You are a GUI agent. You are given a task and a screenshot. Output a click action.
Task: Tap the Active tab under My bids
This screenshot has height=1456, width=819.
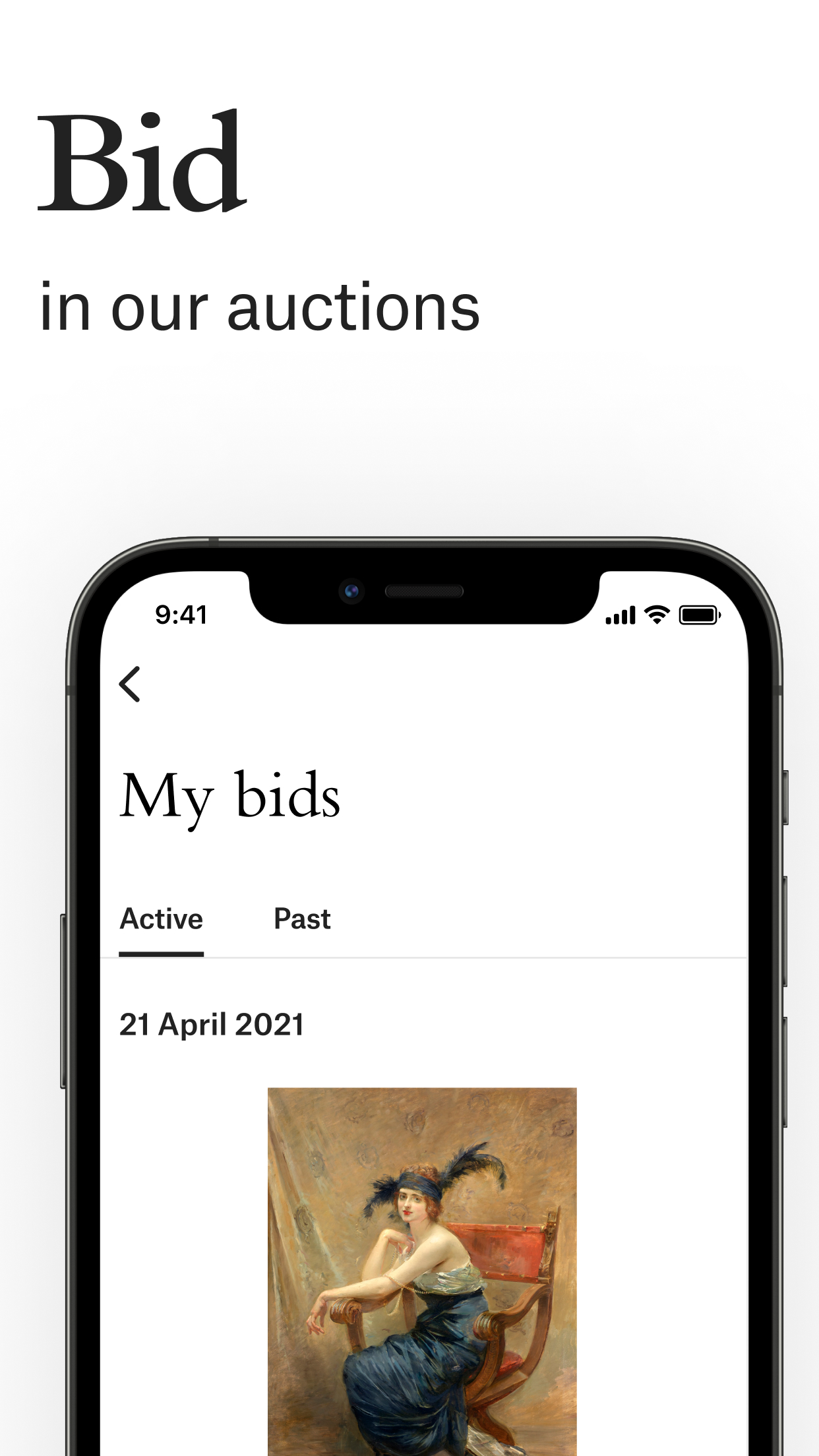pyautogui.click(x=161, y=919)
